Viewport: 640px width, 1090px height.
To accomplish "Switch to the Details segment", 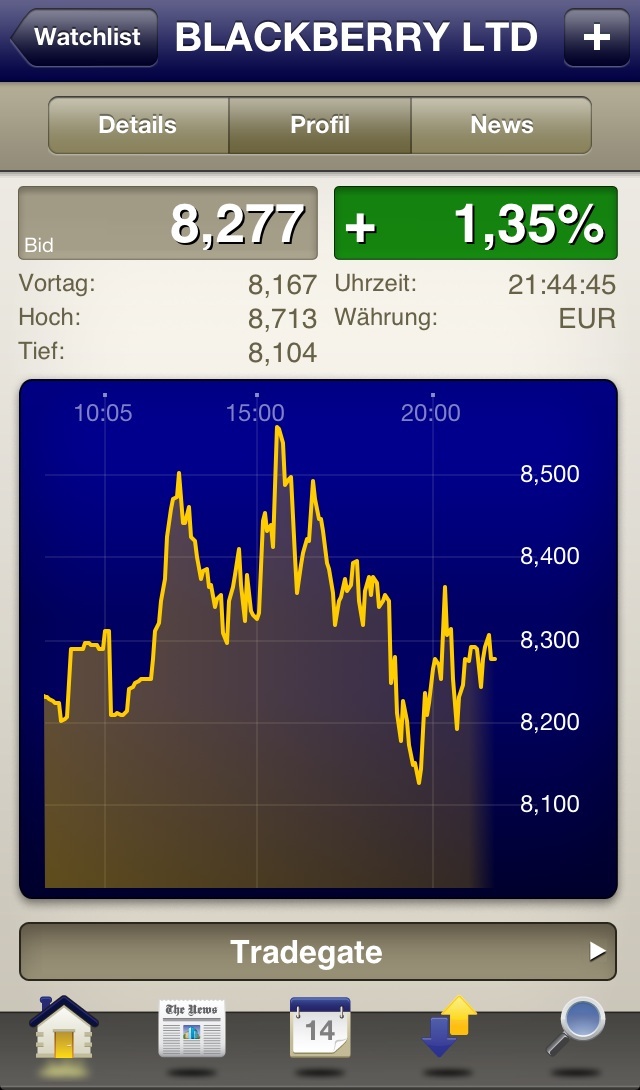I will (x=138, y=126).
